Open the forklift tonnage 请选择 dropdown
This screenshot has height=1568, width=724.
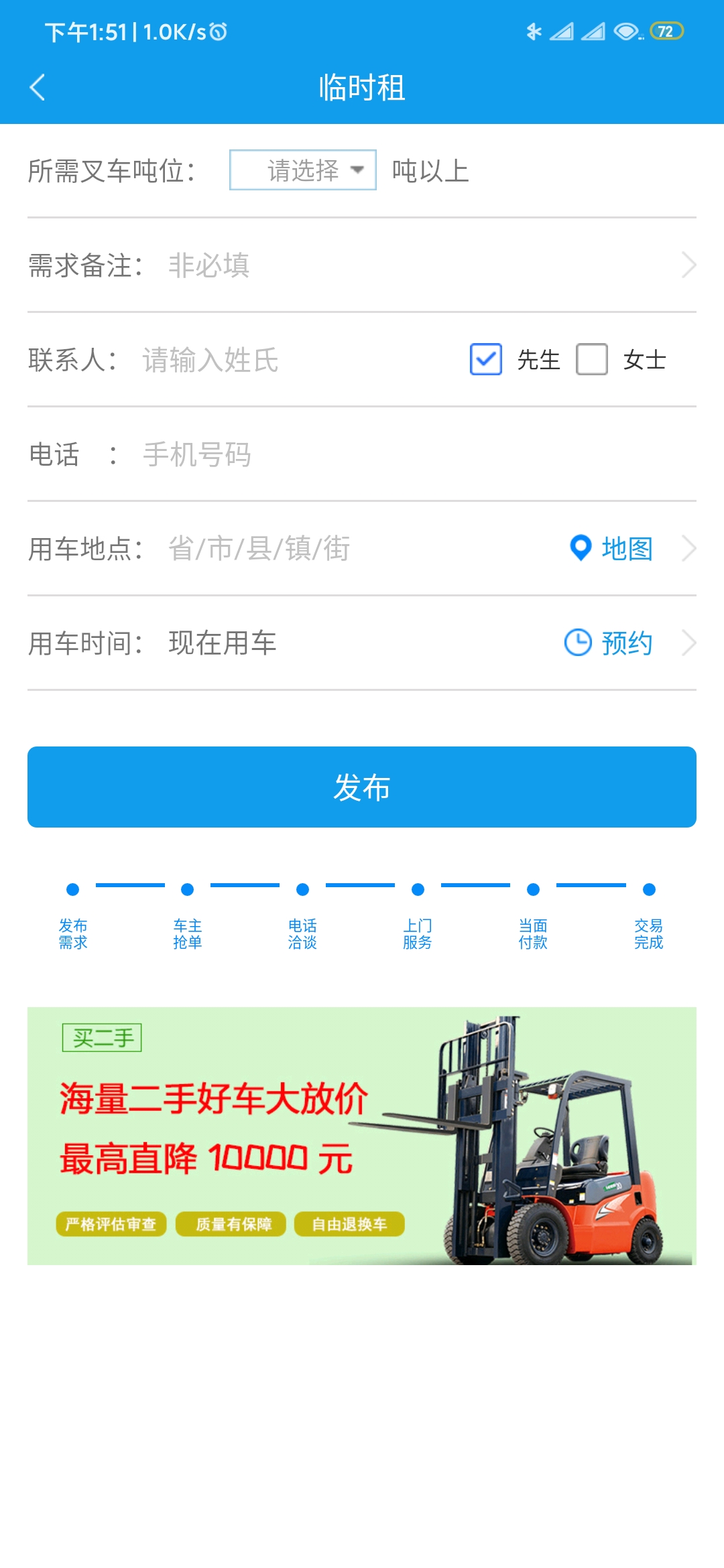[x=303, y=170]
